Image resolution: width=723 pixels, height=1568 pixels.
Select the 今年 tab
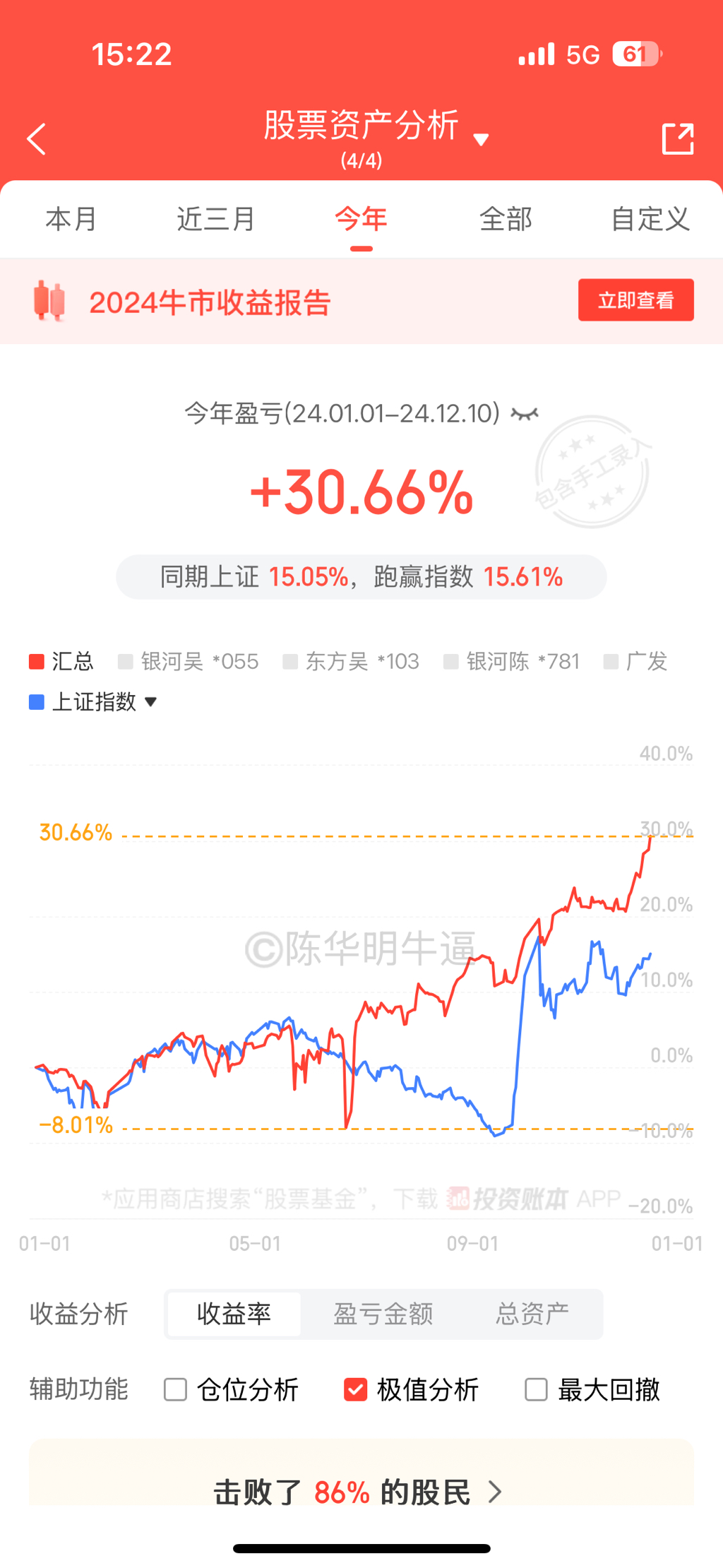(x=361, y=219)
